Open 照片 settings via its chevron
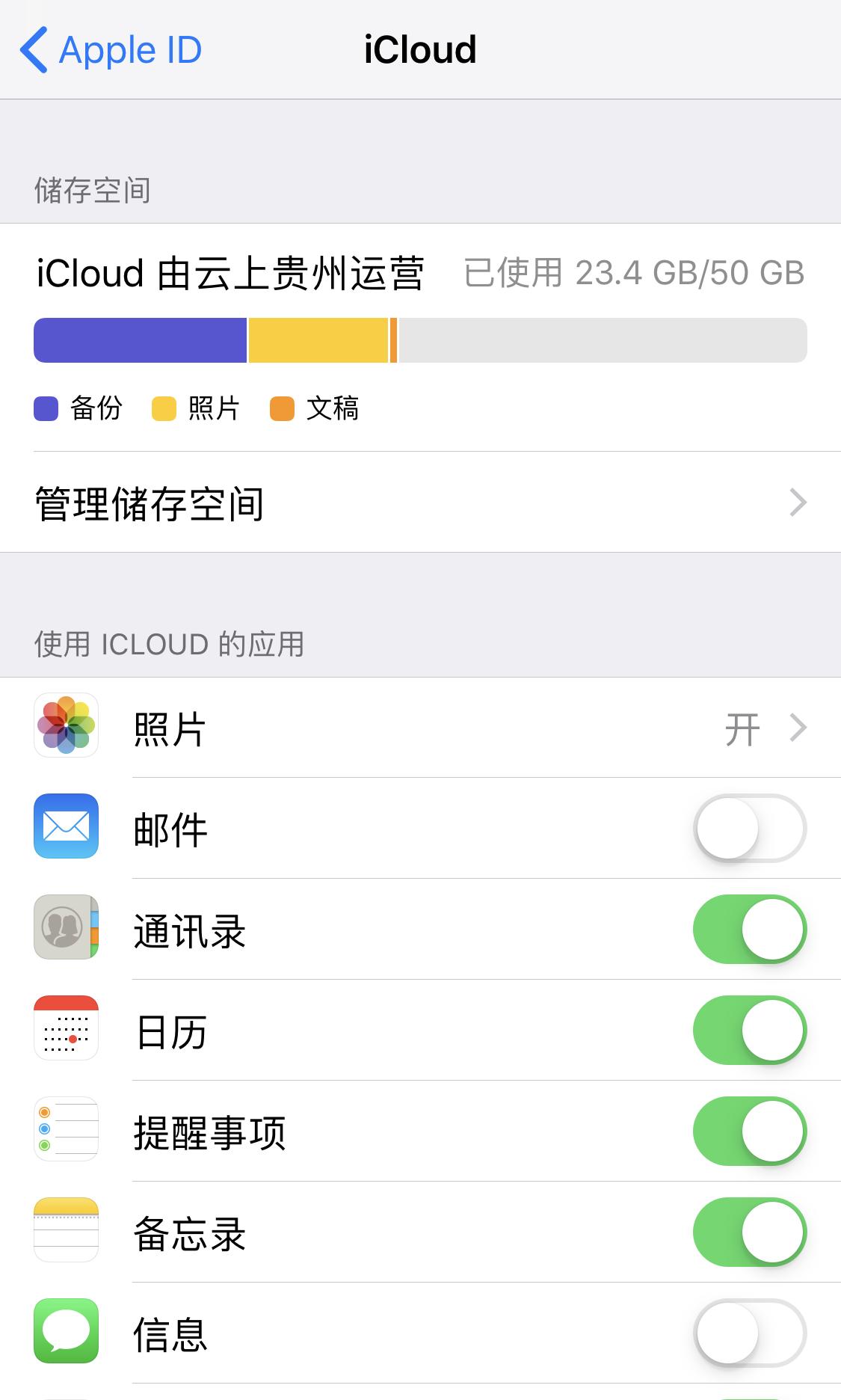Viewport: 841px width, 1400px height. point(799,726)
